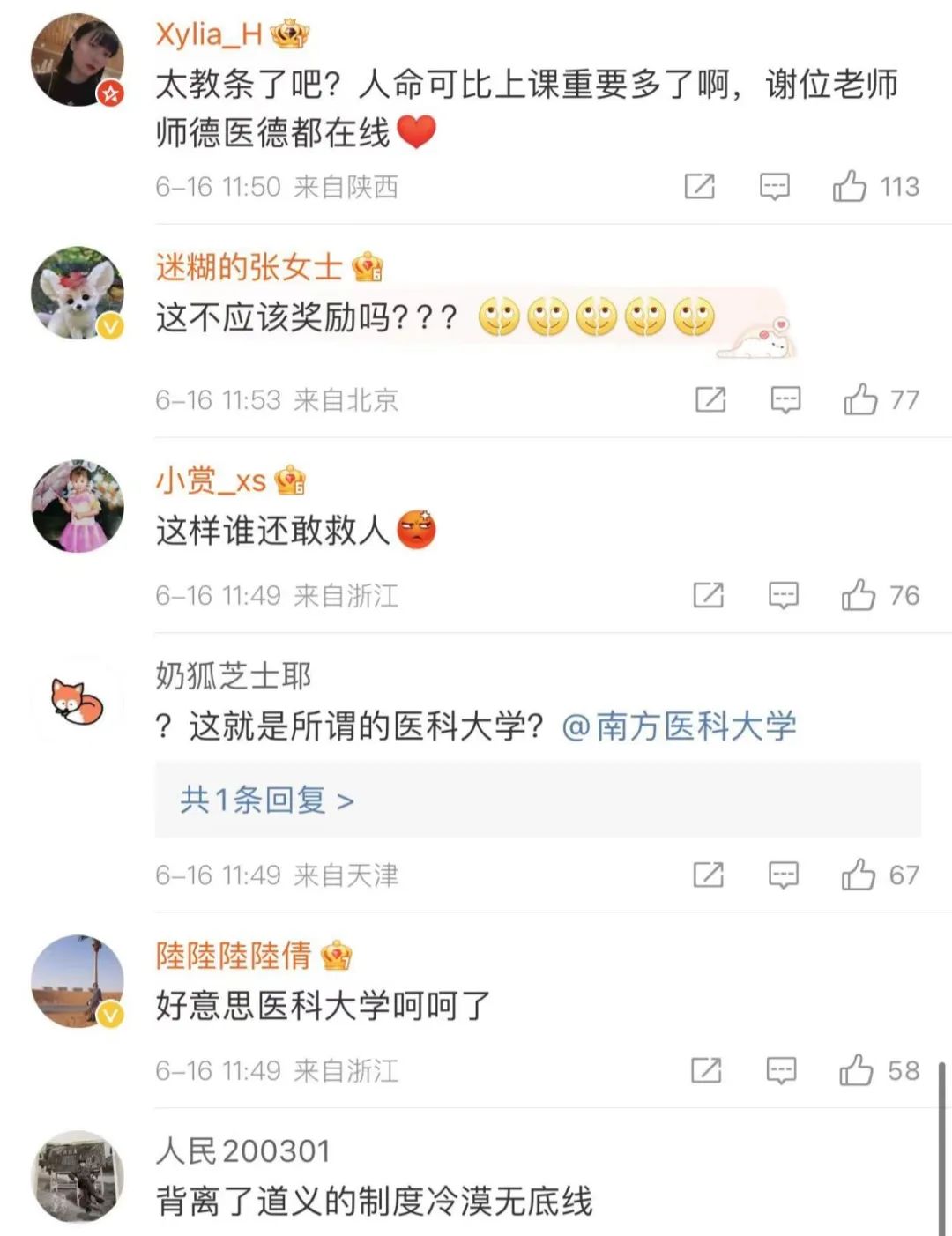The width and height of the screenshot is (952, 1236).
Task: Like 陸陸陸陸倩's comment
Action: pyautogui.click(x=856, y=1070)
